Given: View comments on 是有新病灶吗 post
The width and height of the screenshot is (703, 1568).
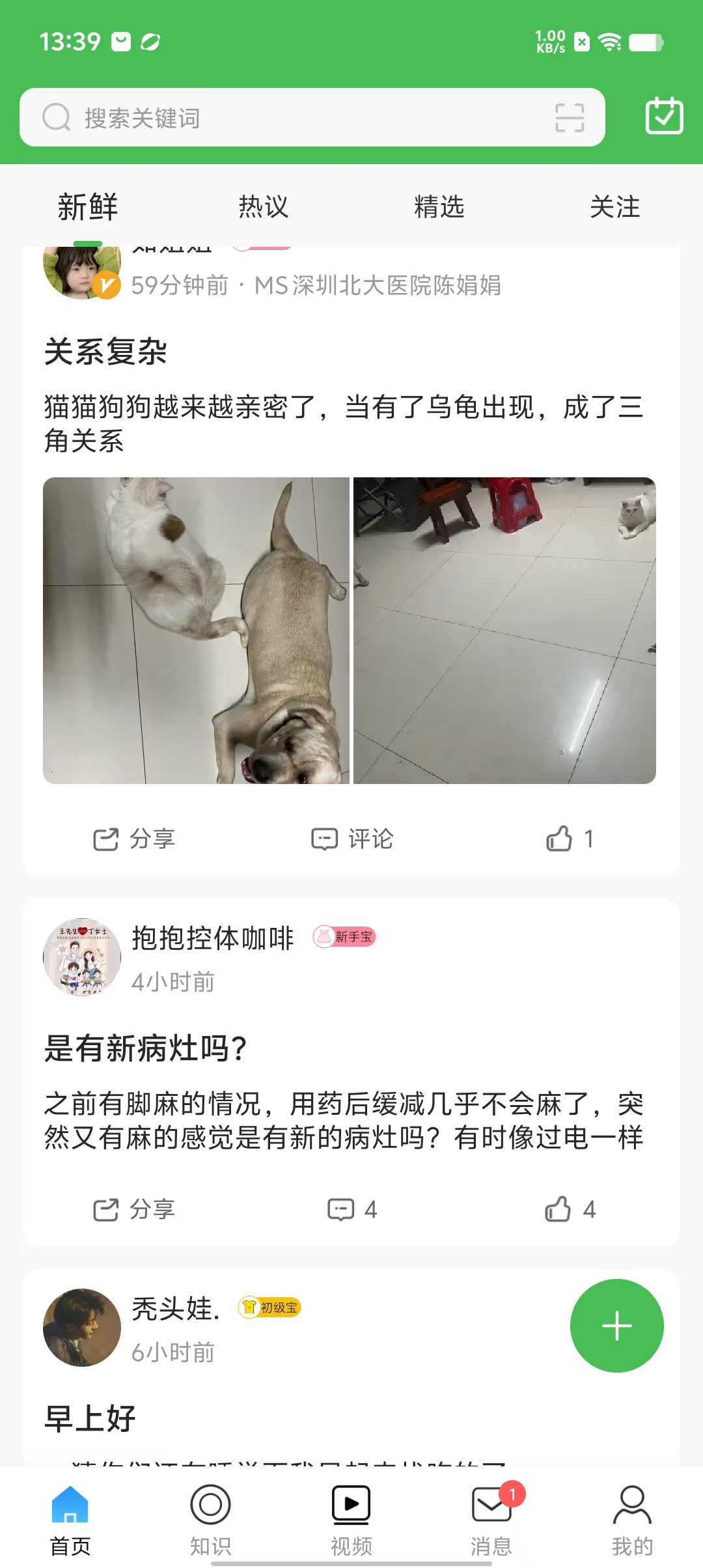Looking at the screenshot, I should pos(352,1209).
